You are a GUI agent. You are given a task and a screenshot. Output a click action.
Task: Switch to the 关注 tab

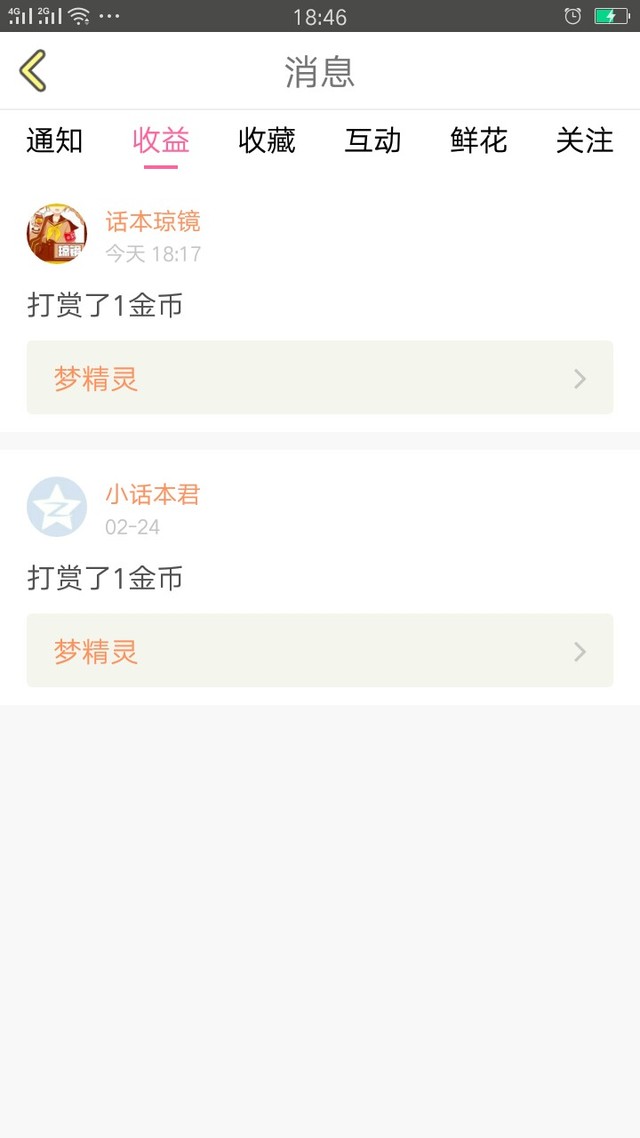[584, 140]
